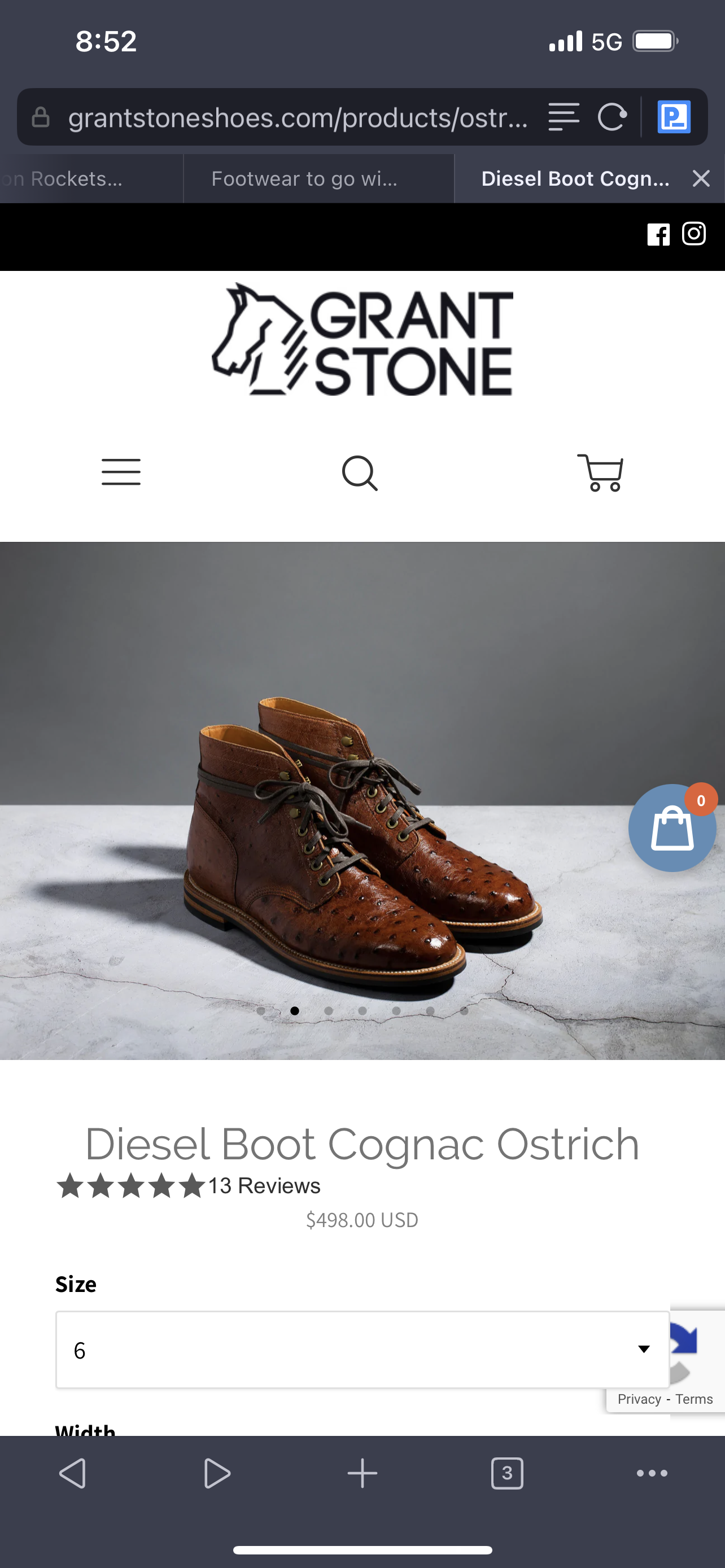Screen dimensions: 725x1568
Task: Open the shopping cart icon
Action: coord(600,472)
